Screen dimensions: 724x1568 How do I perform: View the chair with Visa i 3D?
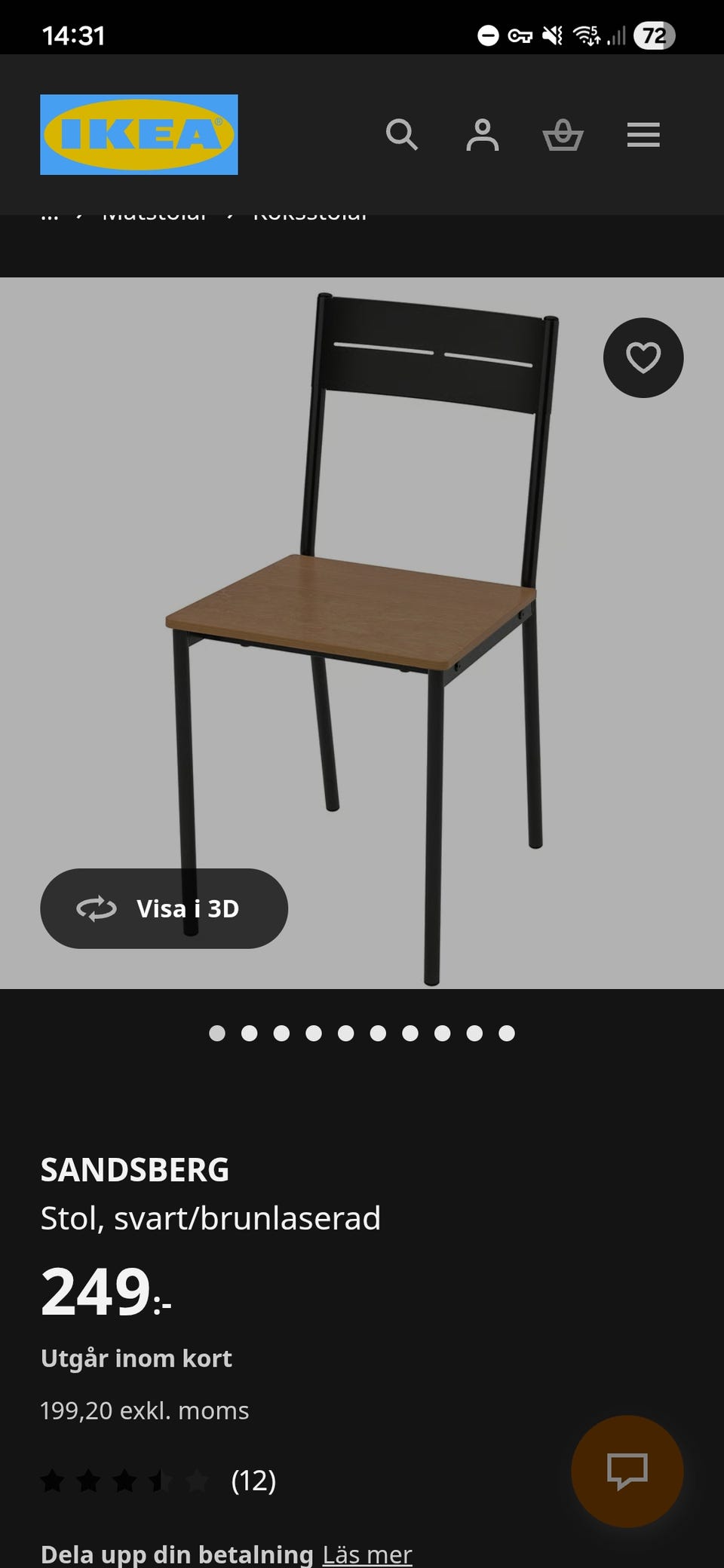[164, 908]
